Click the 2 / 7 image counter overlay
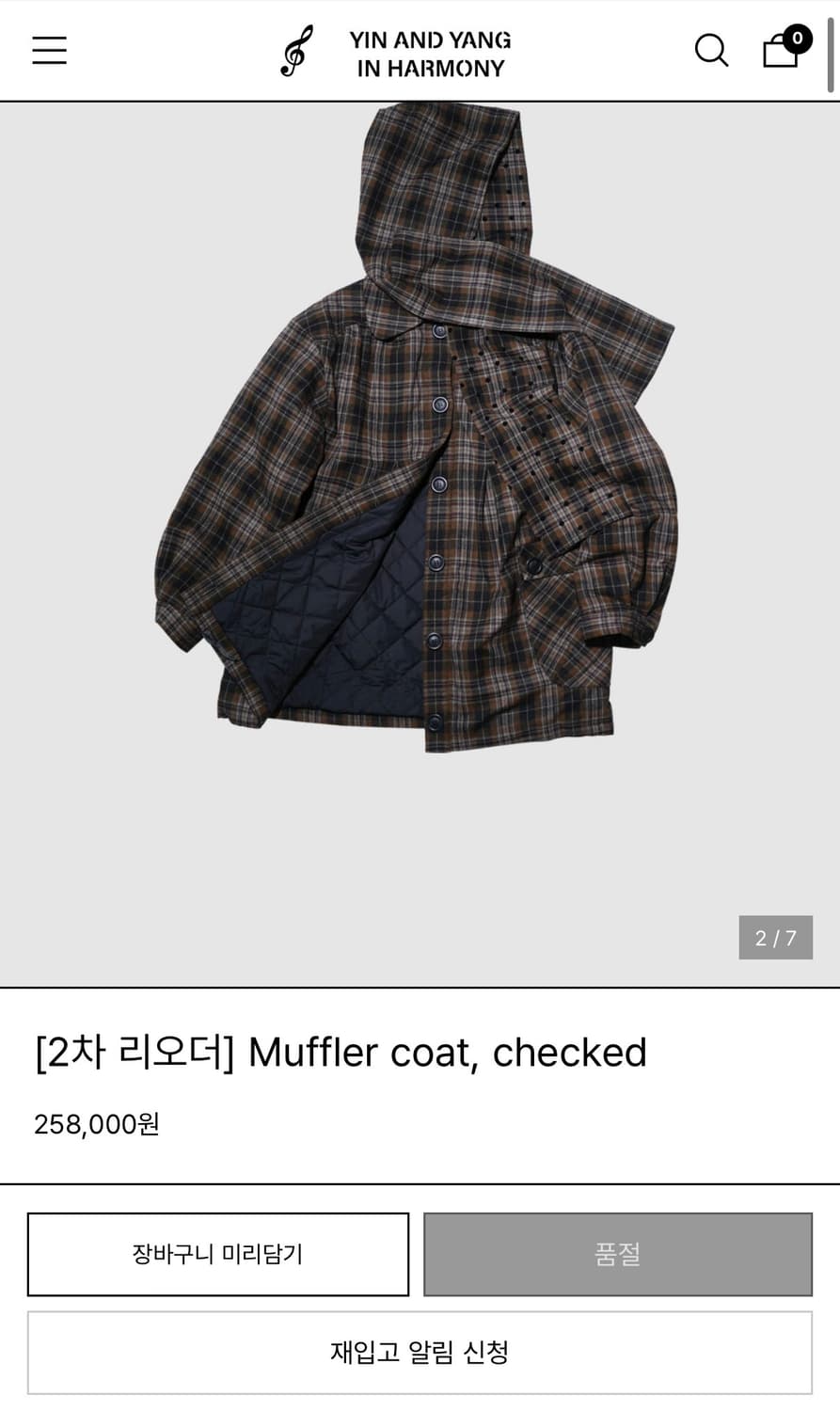840x1411 pixels. 775,938
